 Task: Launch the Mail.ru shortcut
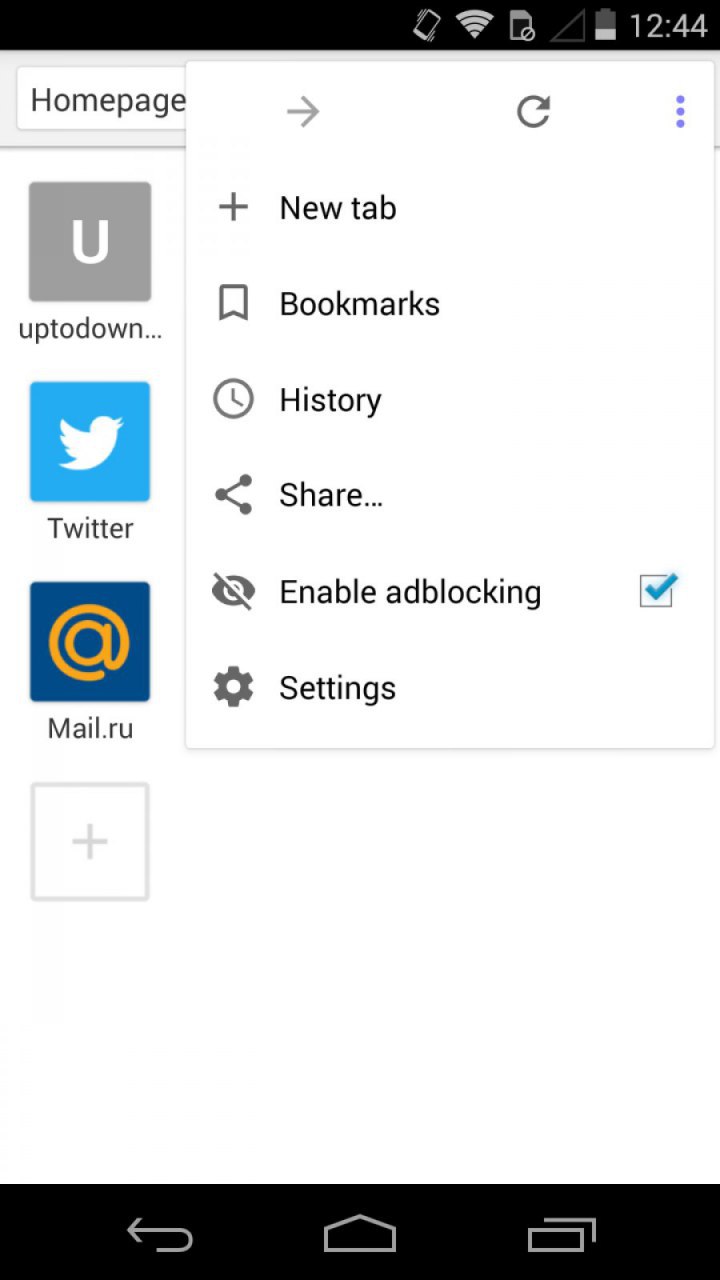click(90, 642)
